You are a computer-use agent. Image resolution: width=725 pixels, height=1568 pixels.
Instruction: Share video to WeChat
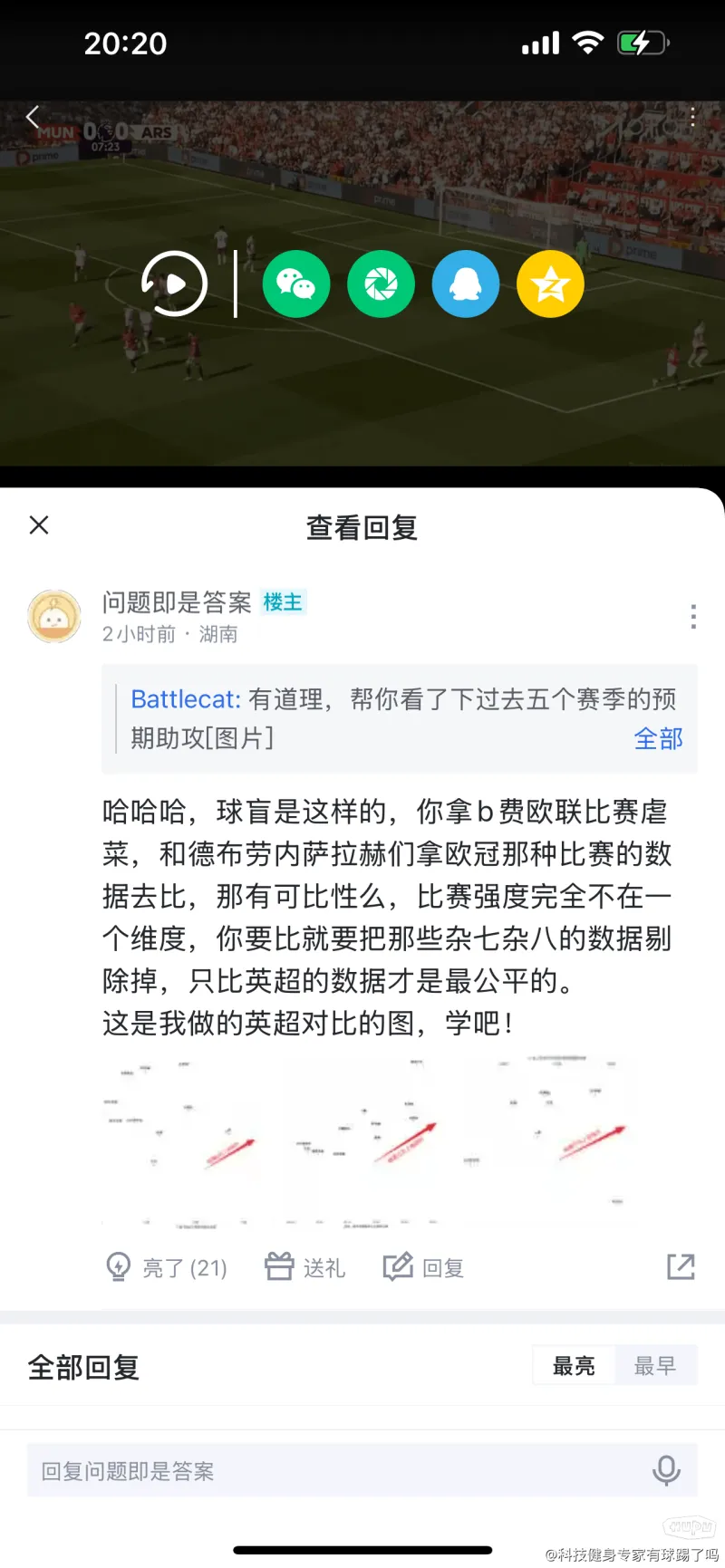tap(295, 284)
